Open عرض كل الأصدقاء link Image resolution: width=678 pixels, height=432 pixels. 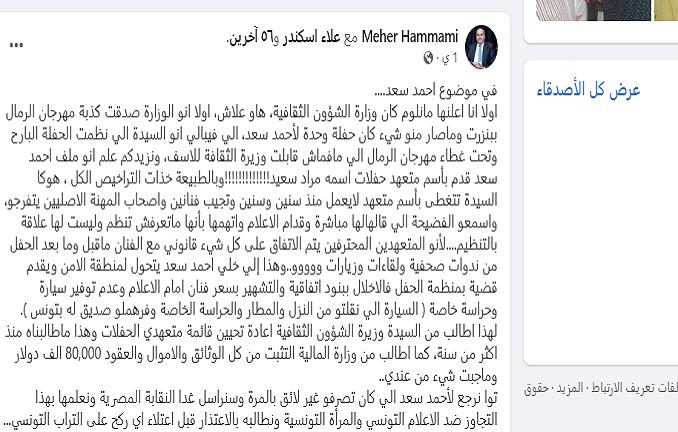pos(587,90)
